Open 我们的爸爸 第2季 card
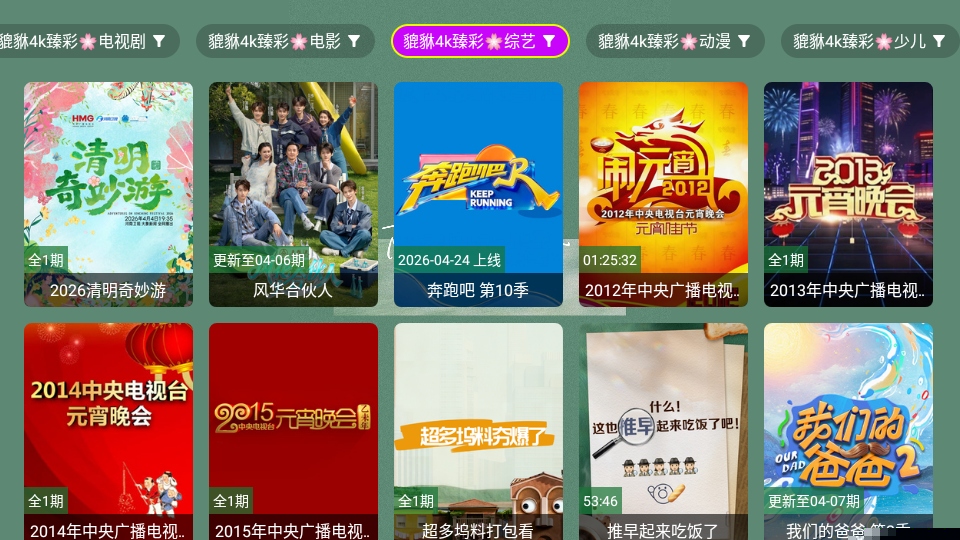 point(848,430)
